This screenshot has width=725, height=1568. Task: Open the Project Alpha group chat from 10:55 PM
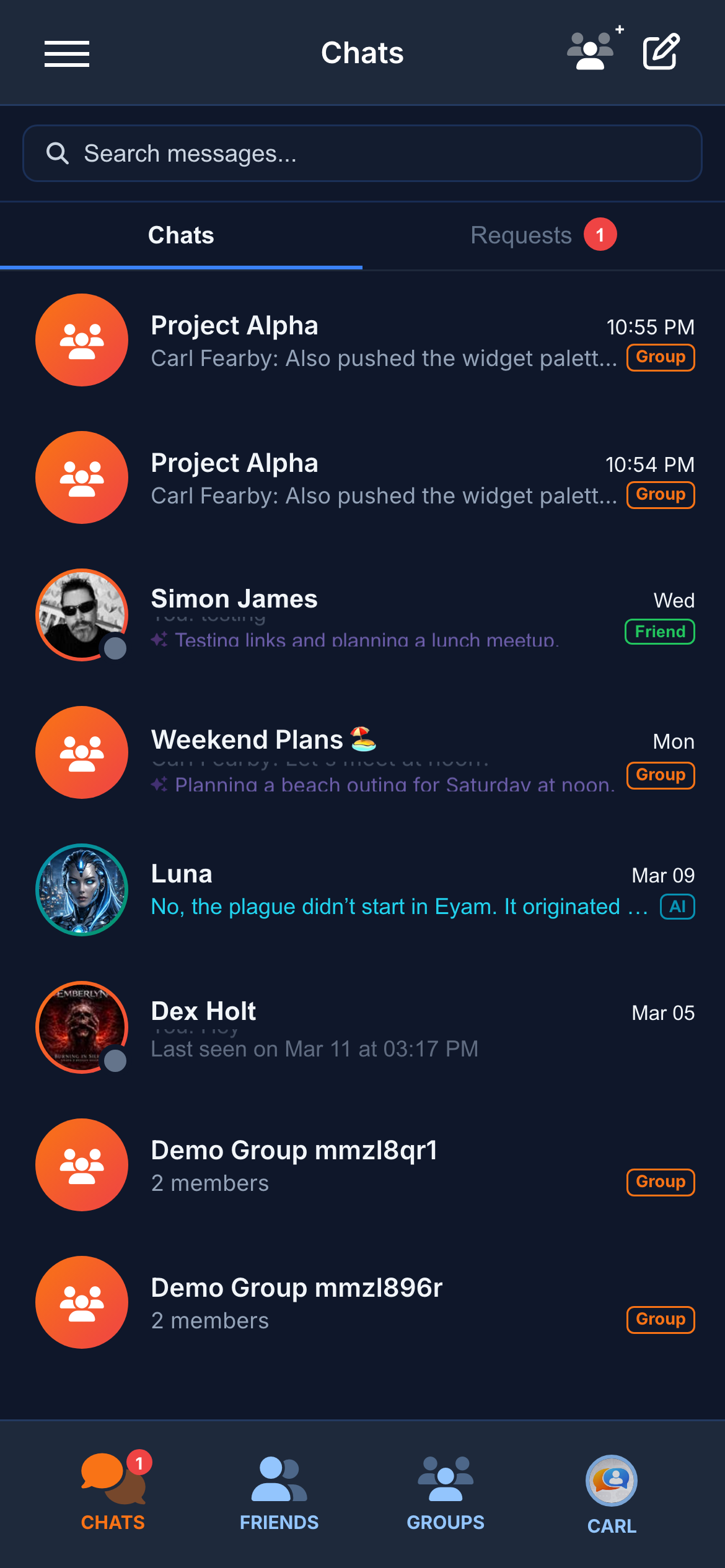click(362, 339)
